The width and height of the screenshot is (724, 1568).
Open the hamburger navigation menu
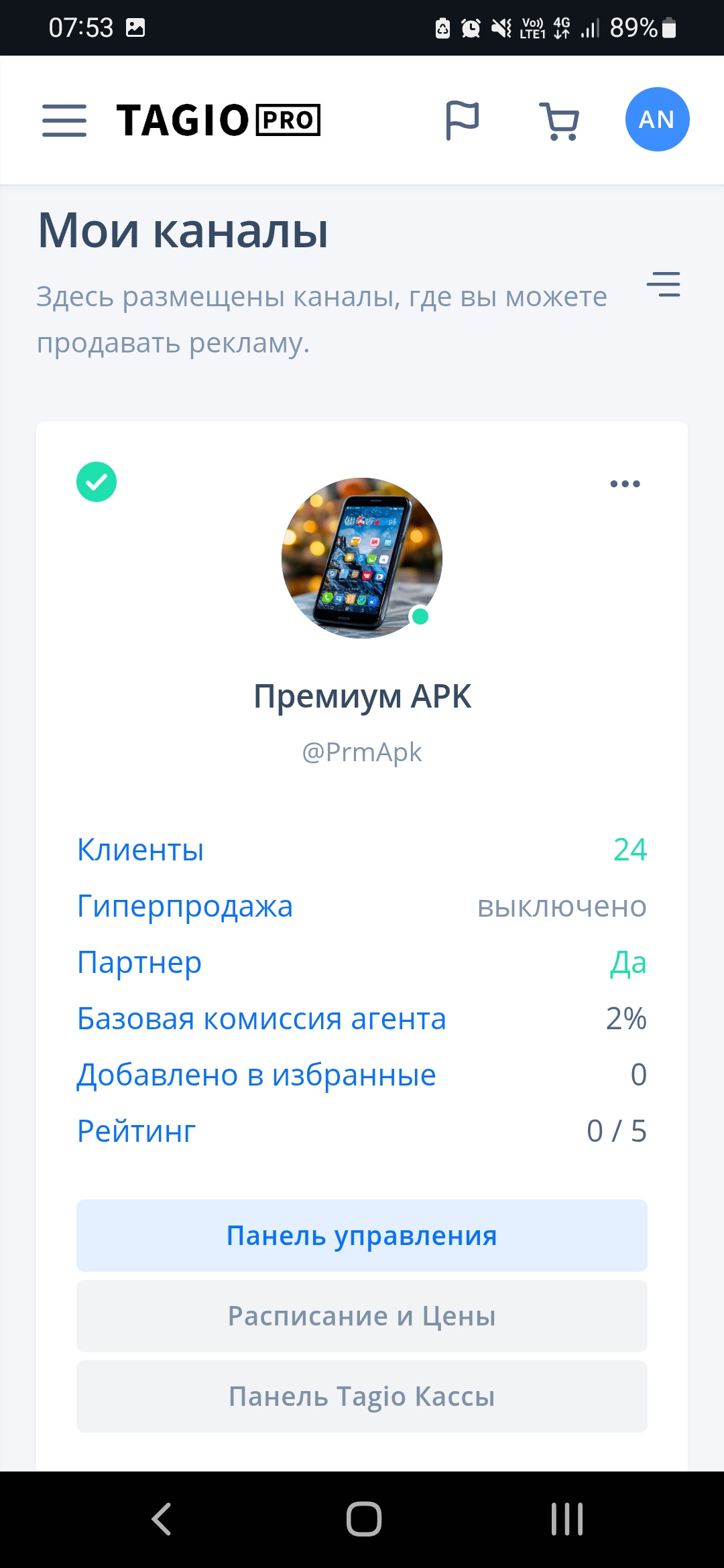[x=64, y=121]
